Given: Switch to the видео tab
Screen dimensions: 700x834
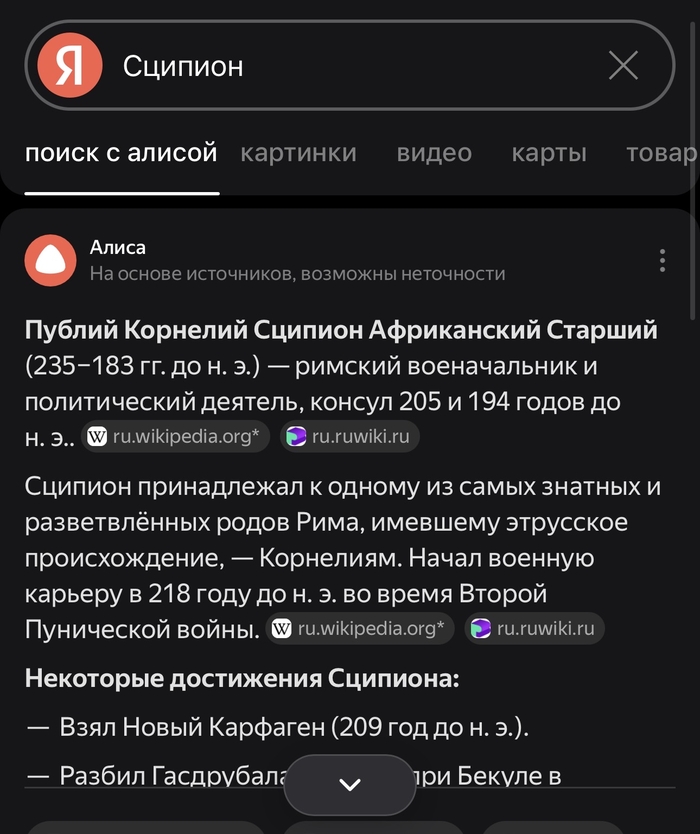Looking at the screenshot, I should pos(434,153).
